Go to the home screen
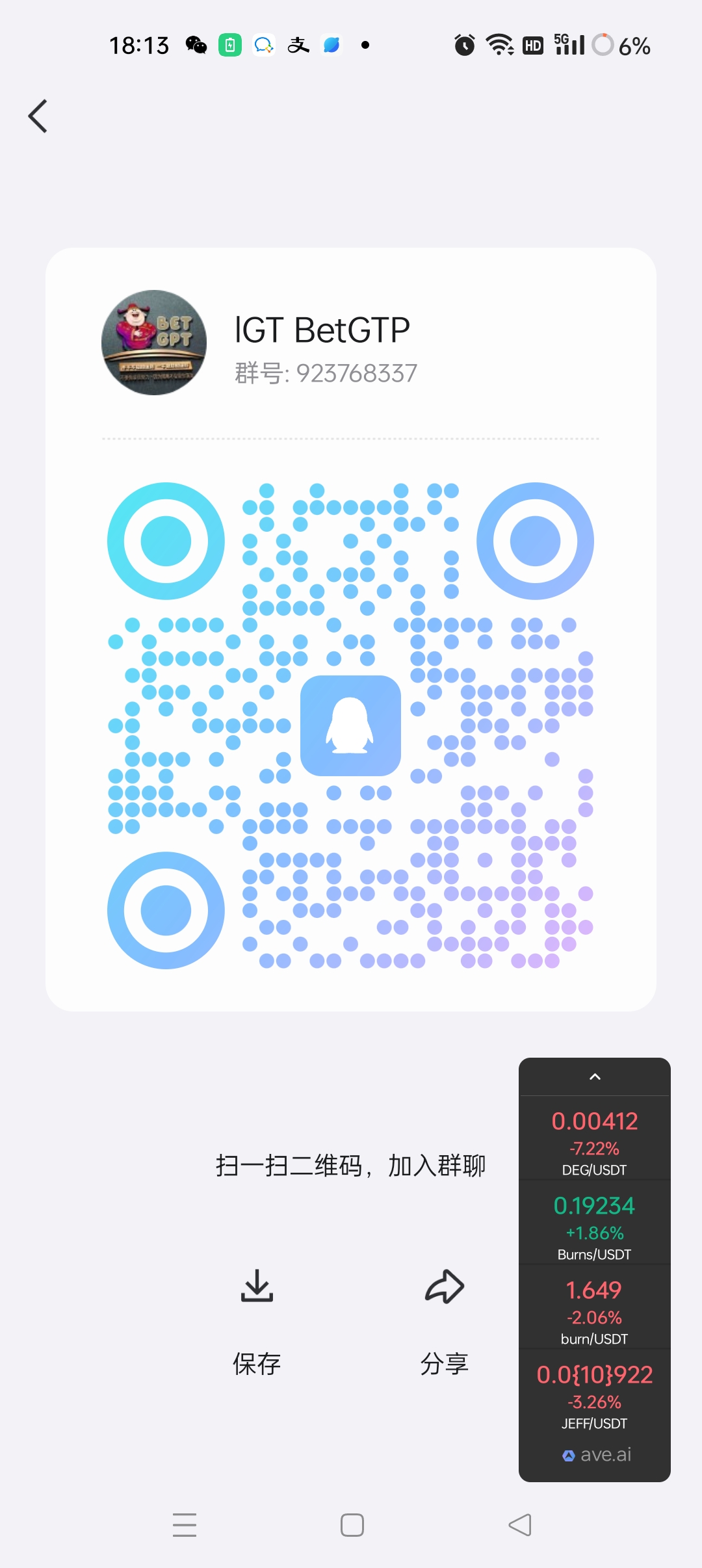 [352, 1525]
